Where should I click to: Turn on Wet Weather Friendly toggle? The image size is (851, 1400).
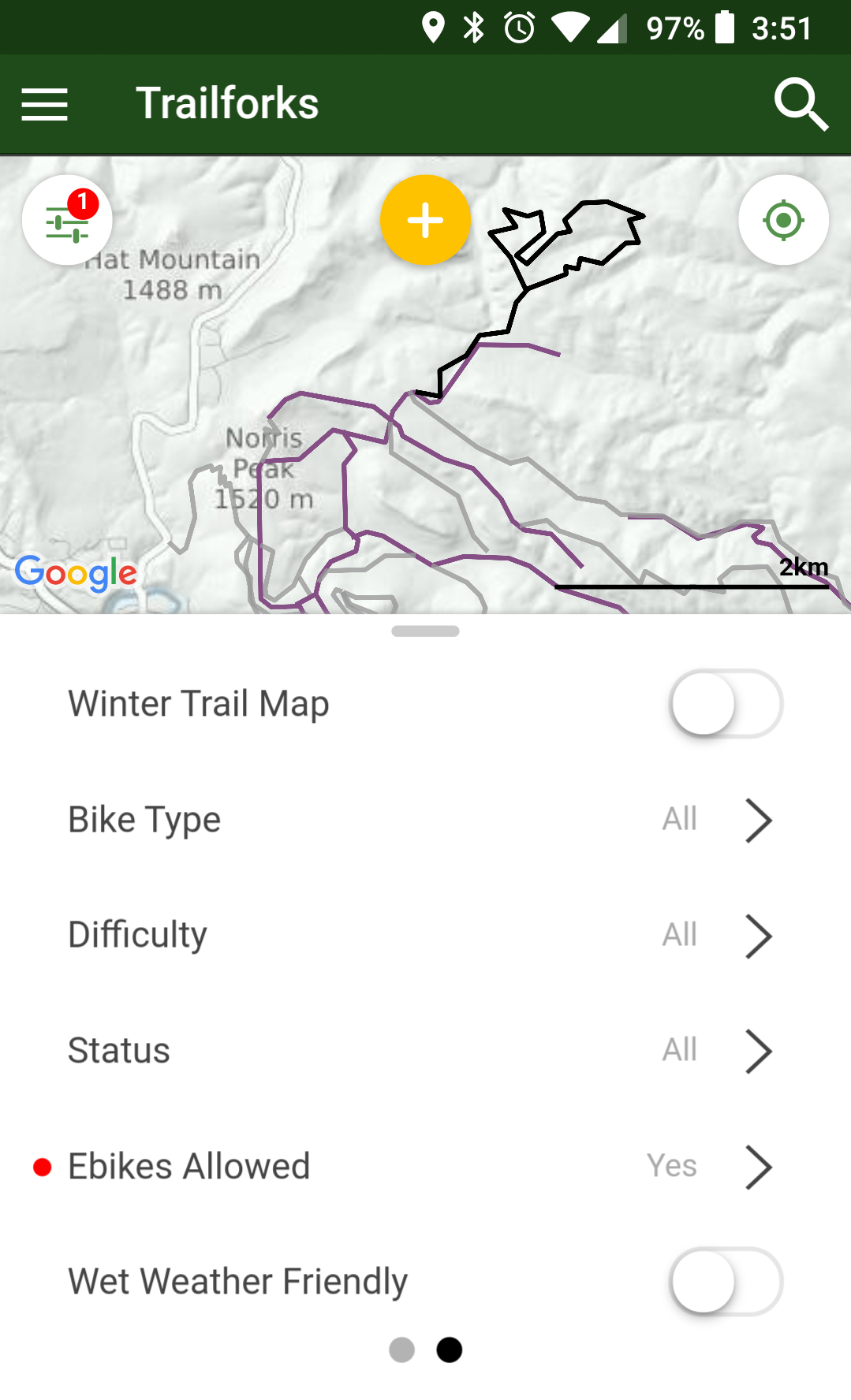(726, 1282)
